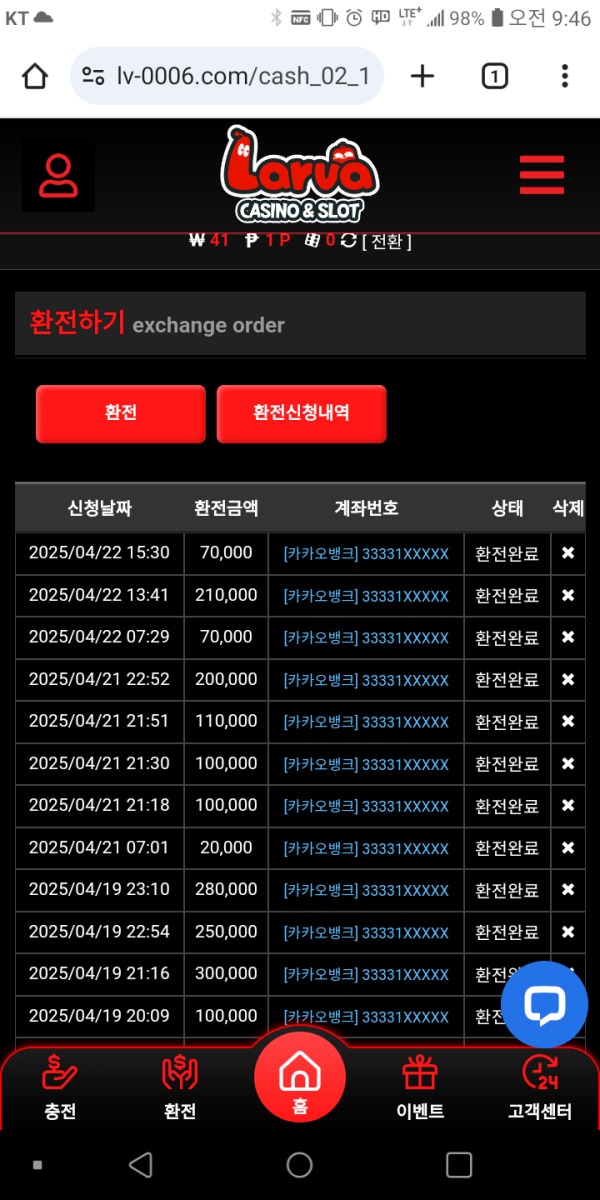Remove the 2025/04/19 23:10 entry
Viewport: 600px width, 1200px height.
568,889
